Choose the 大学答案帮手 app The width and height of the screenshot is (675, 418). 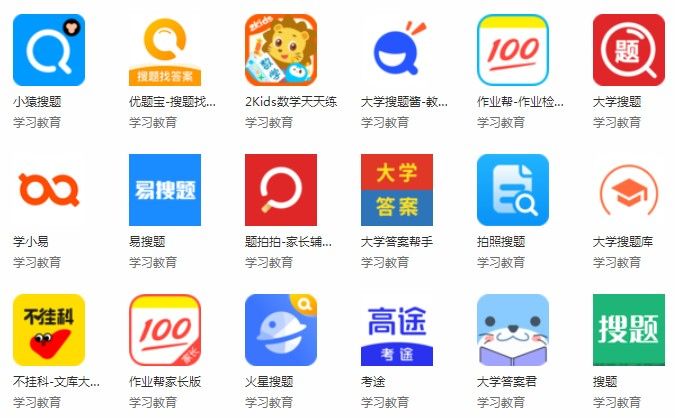[x=397, y=190]
